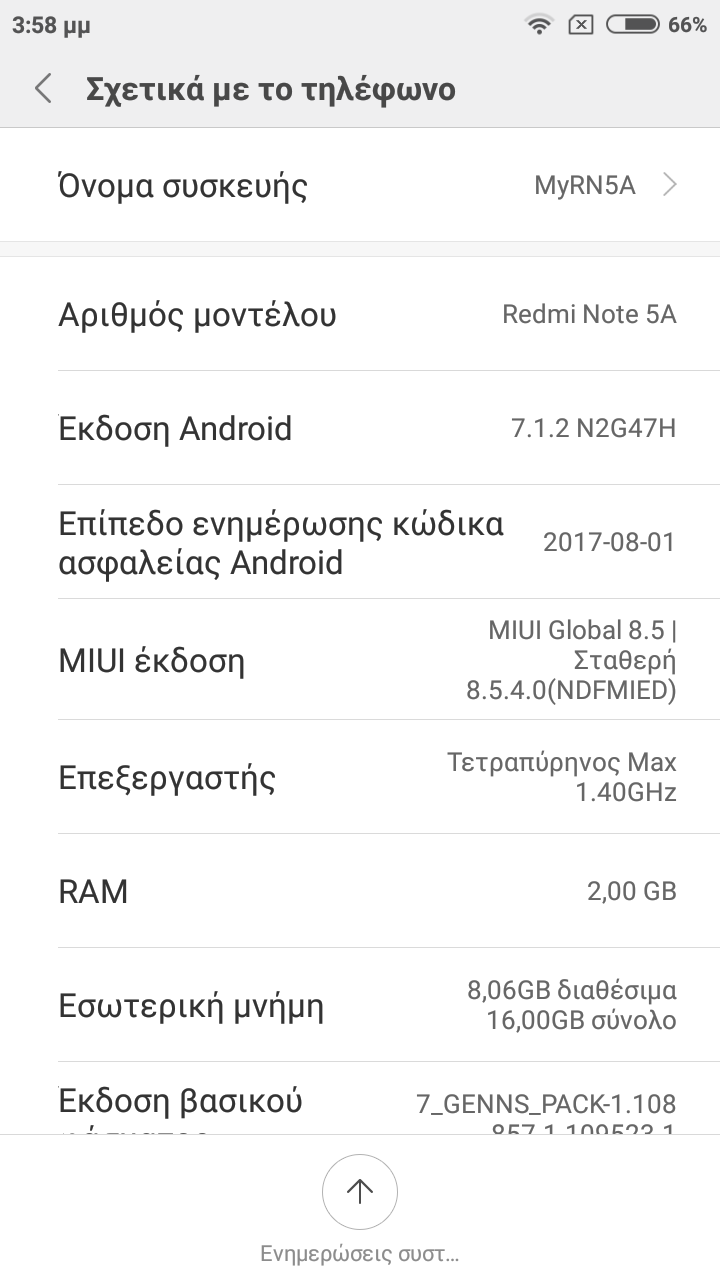The height and width of the screenshot is (1280, 720).
Task: Tap the Έκδοση Android row
Action: (360, 429)
